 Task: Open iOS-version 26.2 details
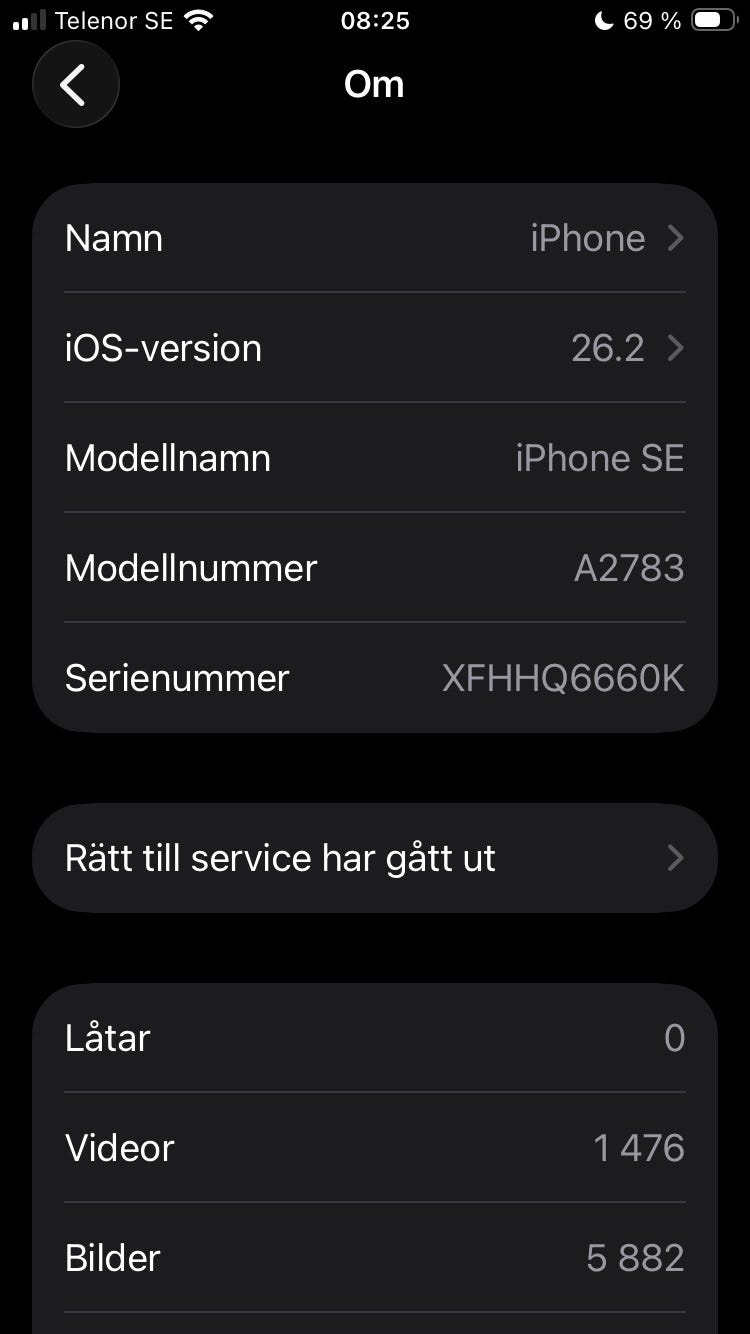click(375, 348)
